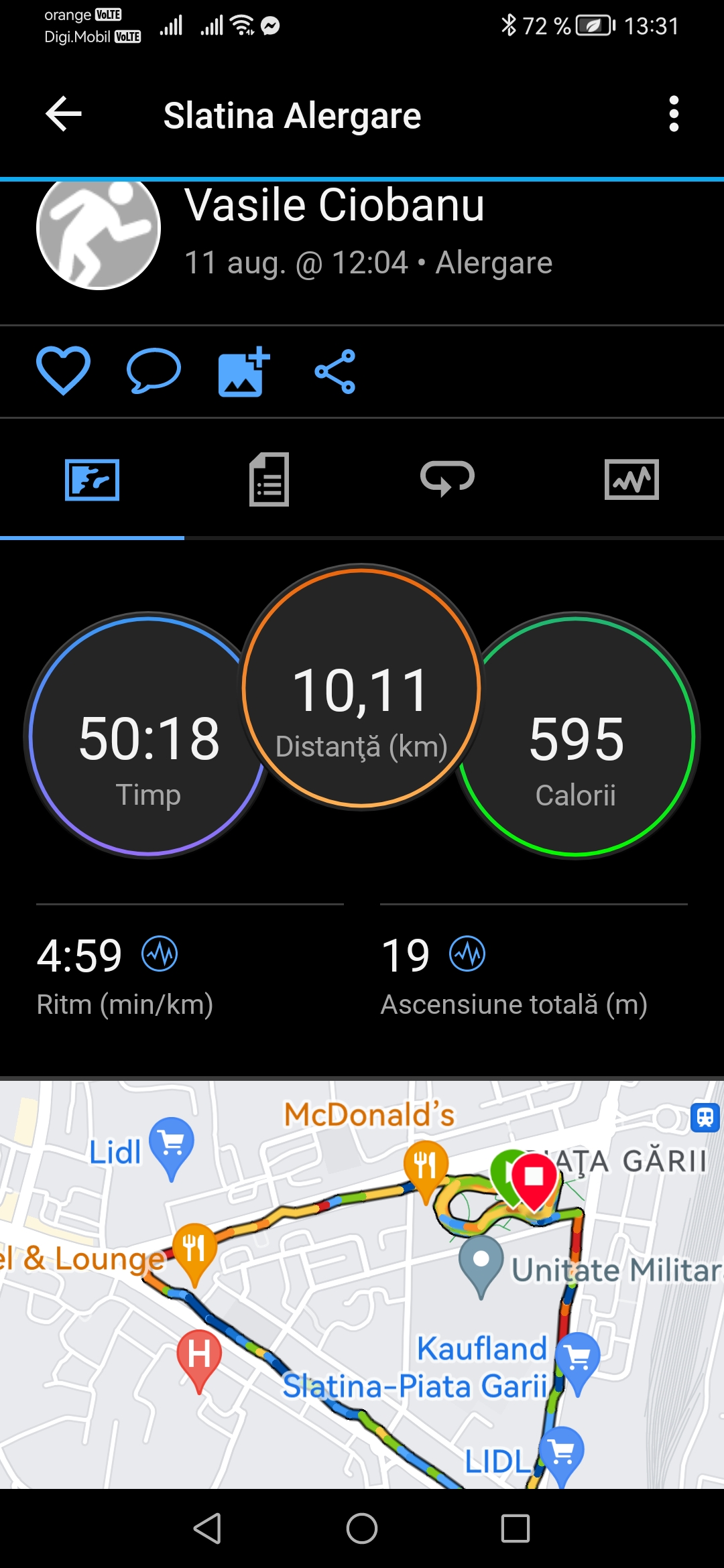Go back using the app bar arrow
The image size is (724, 1568).
pyautogui.click(x=64, y=114)
